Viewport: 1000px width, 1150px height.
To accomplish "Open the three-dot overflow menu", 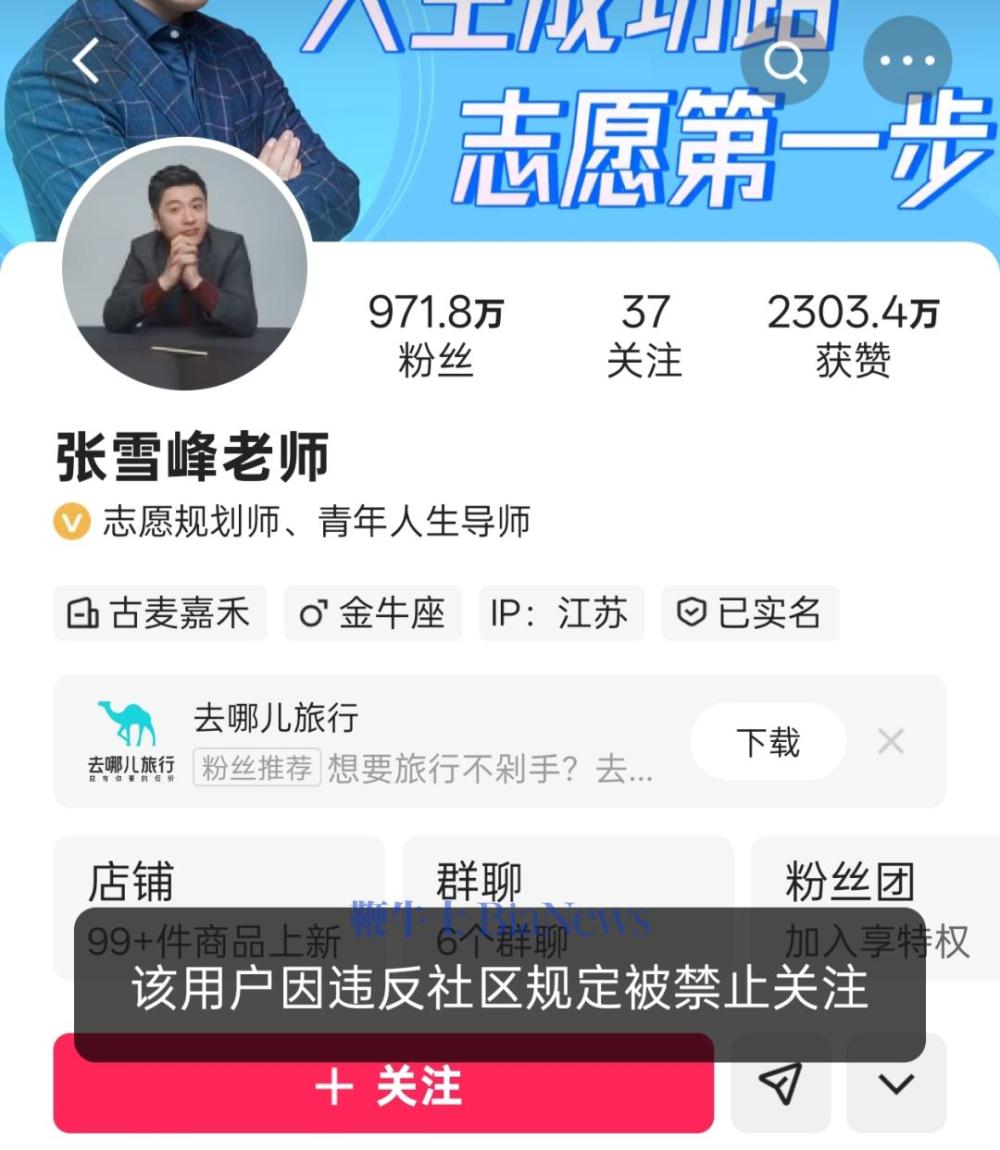I will point(906,61).
